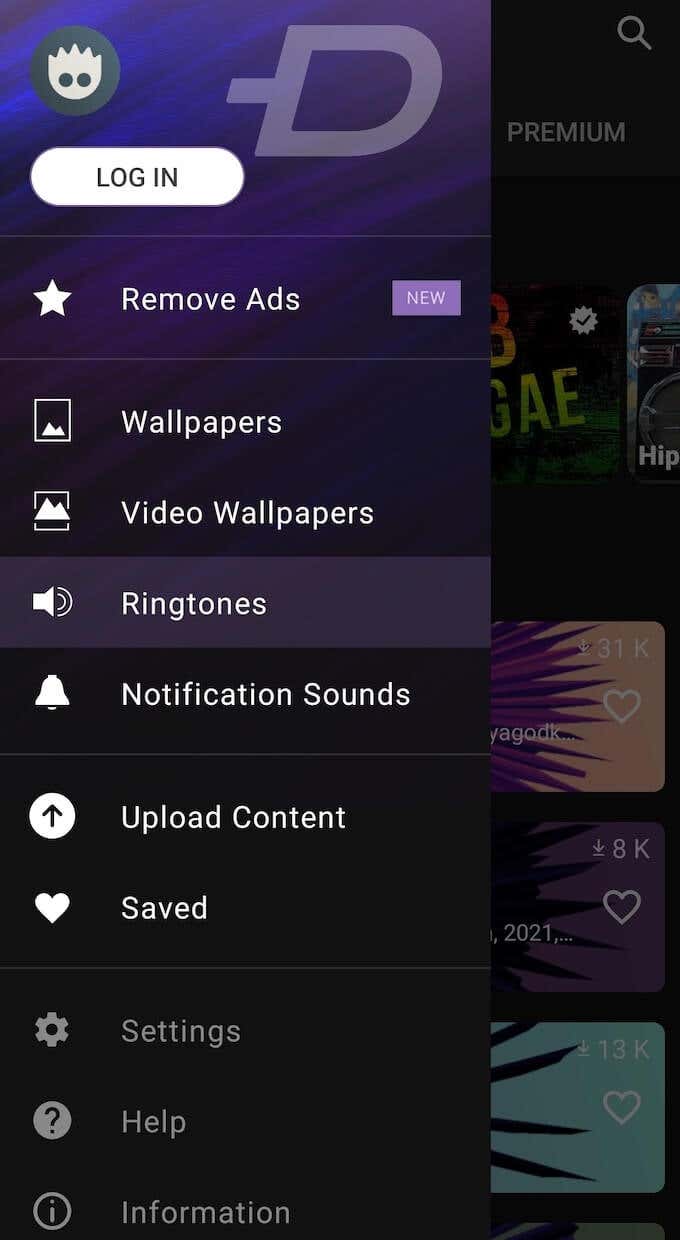
Task: Tap the LOG IN button
Action: (137, 177)
